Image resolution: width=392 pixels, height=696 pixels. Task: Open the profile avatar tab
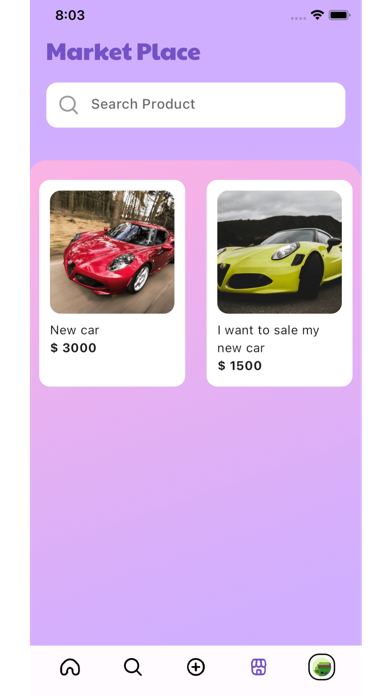pos(321,667)
